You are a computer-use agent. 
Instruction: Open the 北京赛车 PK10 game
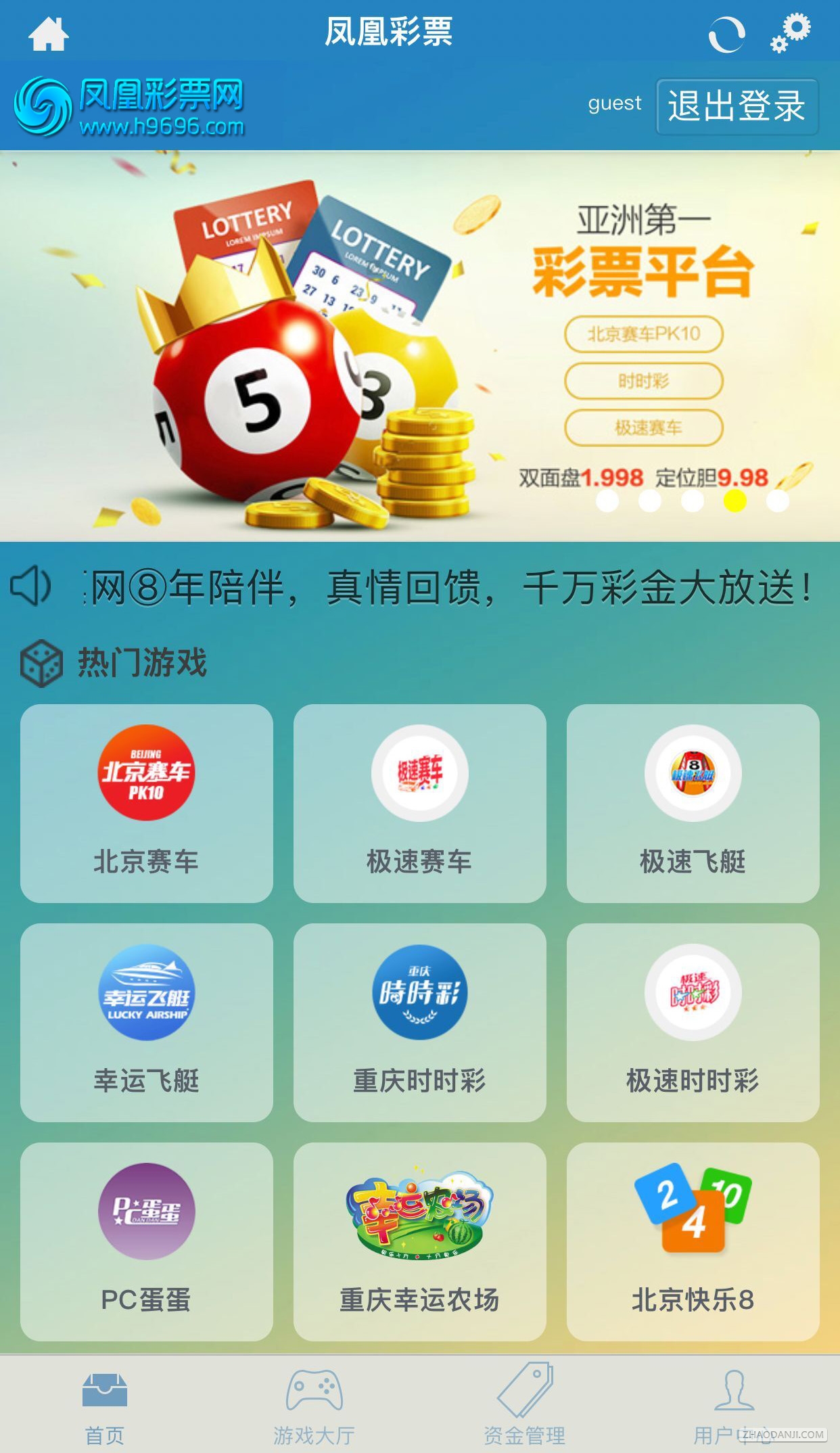(x=147, y=803)
